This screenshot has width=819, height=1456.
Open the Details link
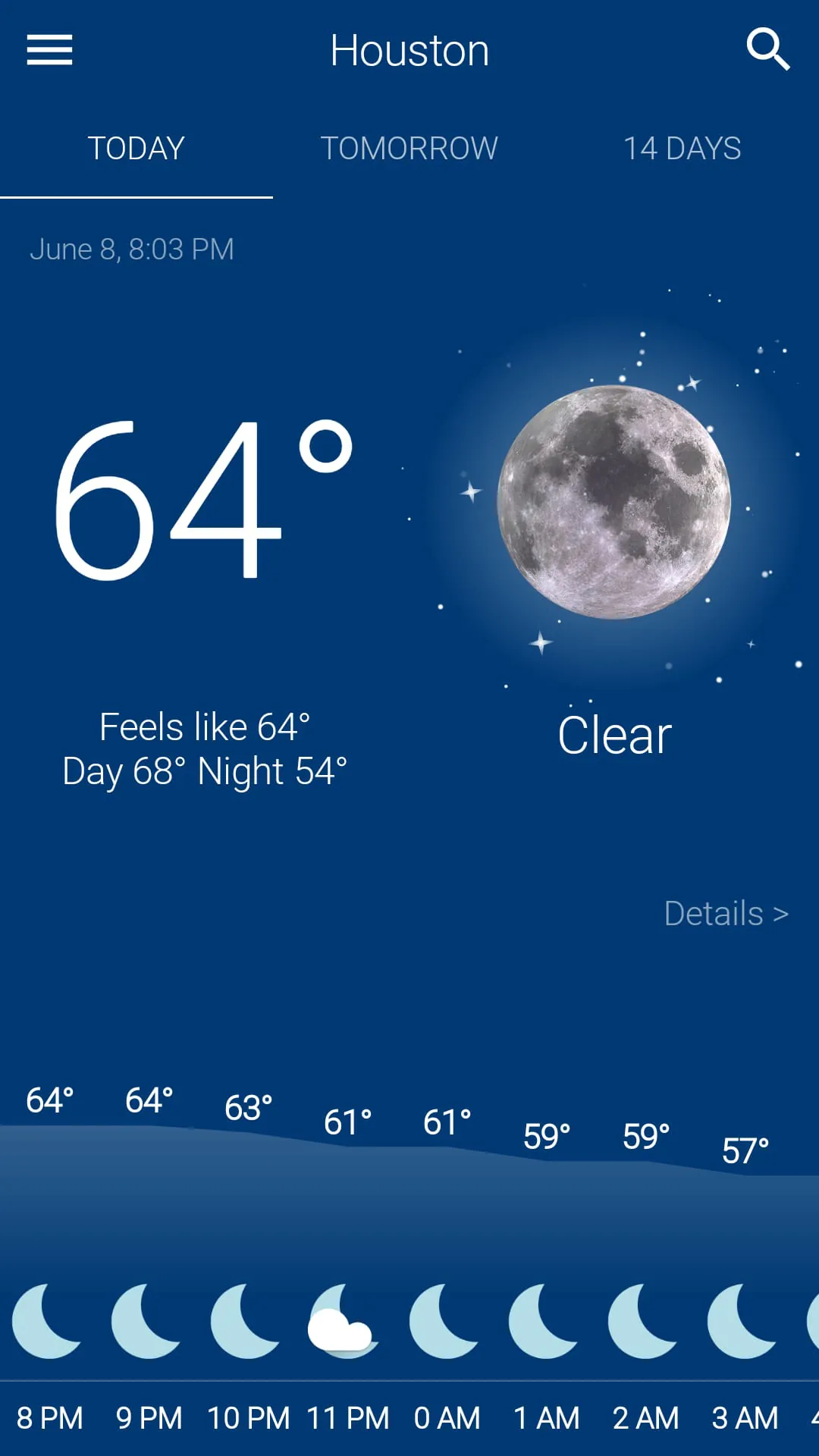725,913
